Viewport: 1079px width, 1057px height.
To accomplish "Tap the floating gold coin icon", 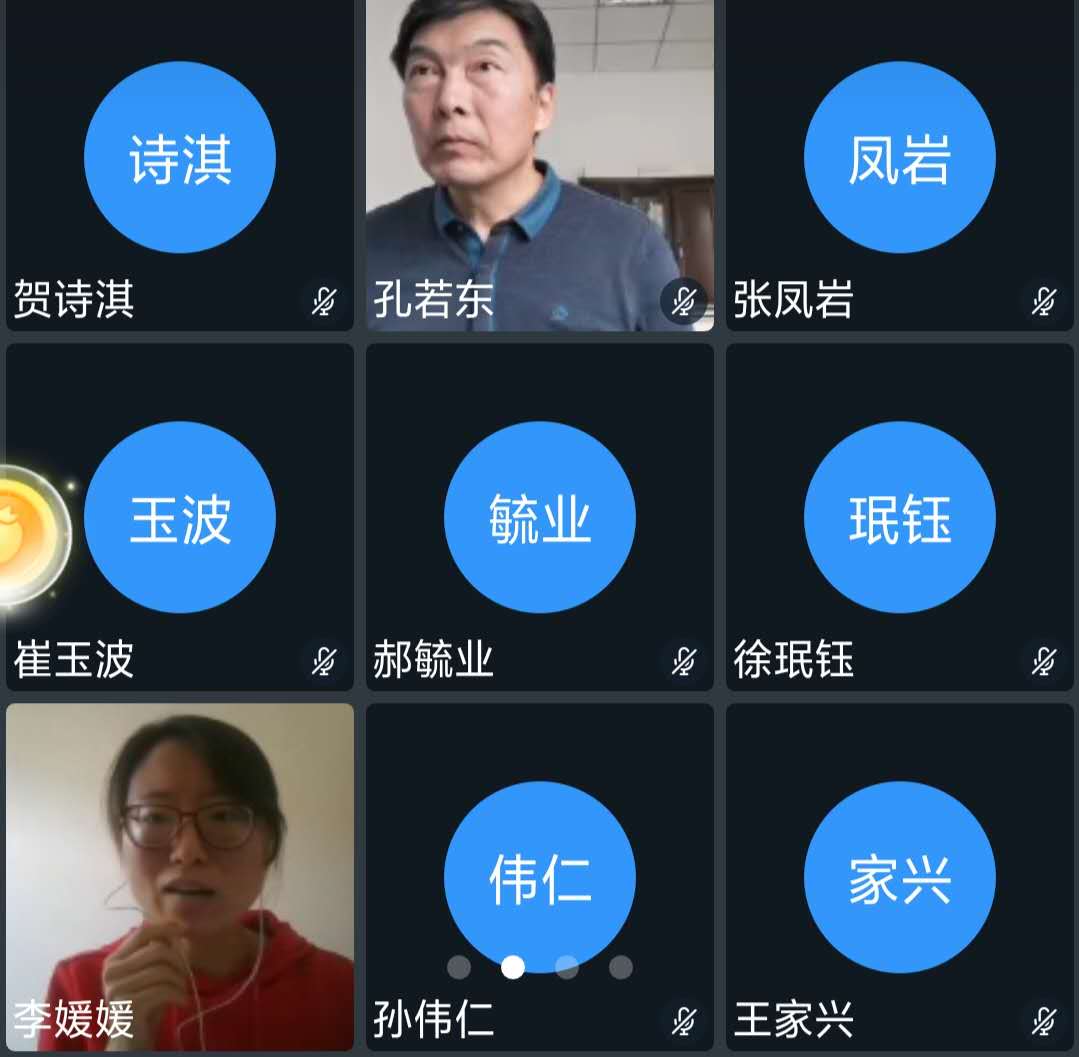I will [x=28, y=536].
